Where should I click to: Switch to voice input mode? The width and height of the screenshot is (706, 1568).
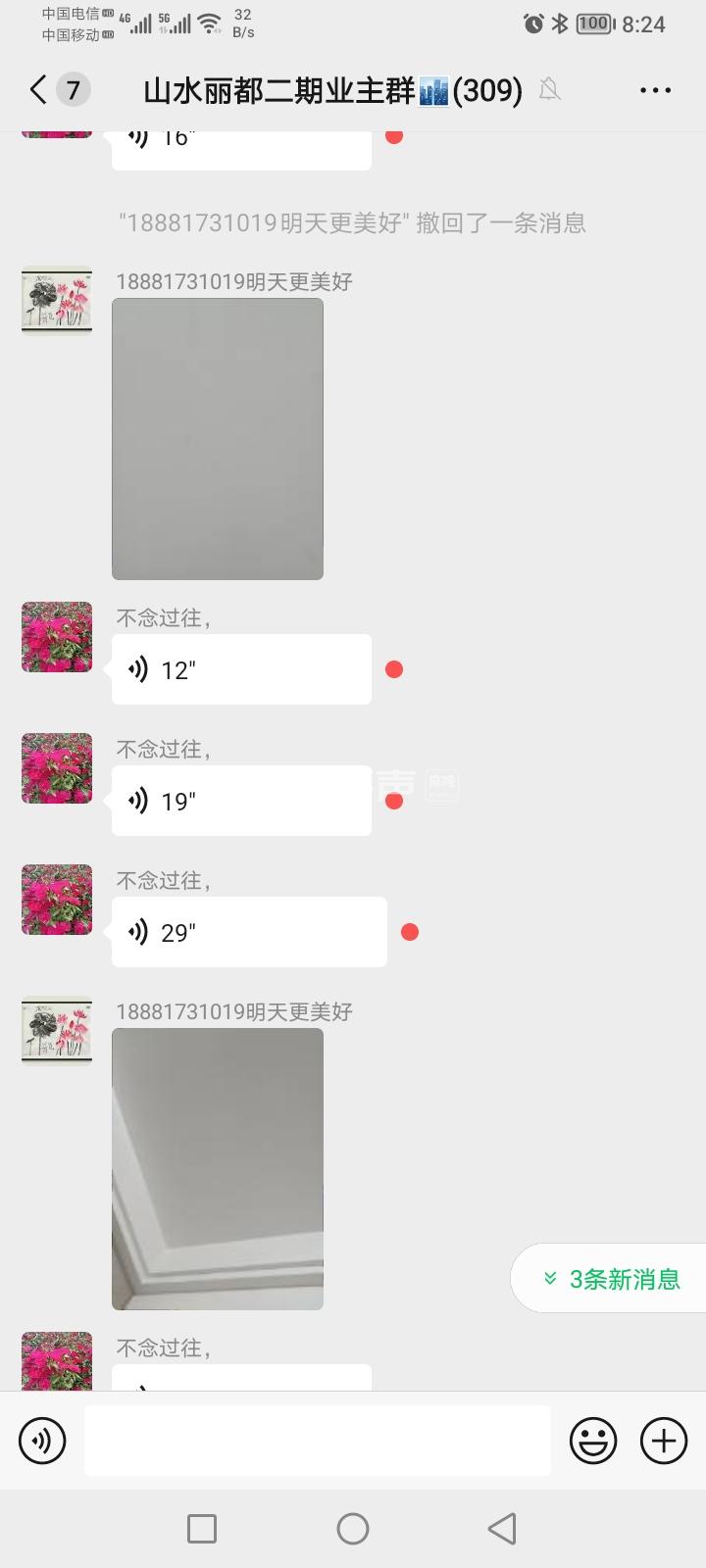[42, 1441]
